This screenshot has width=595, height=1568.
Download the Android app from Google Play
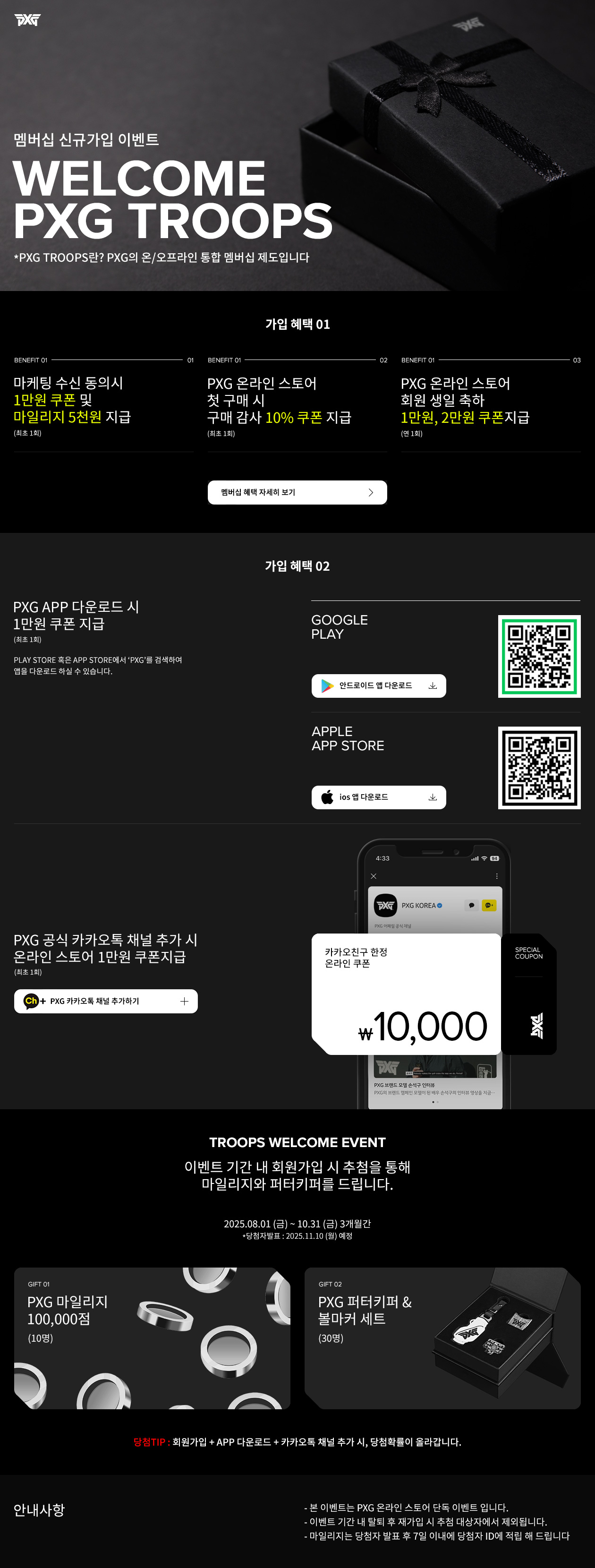pos(378,686)
